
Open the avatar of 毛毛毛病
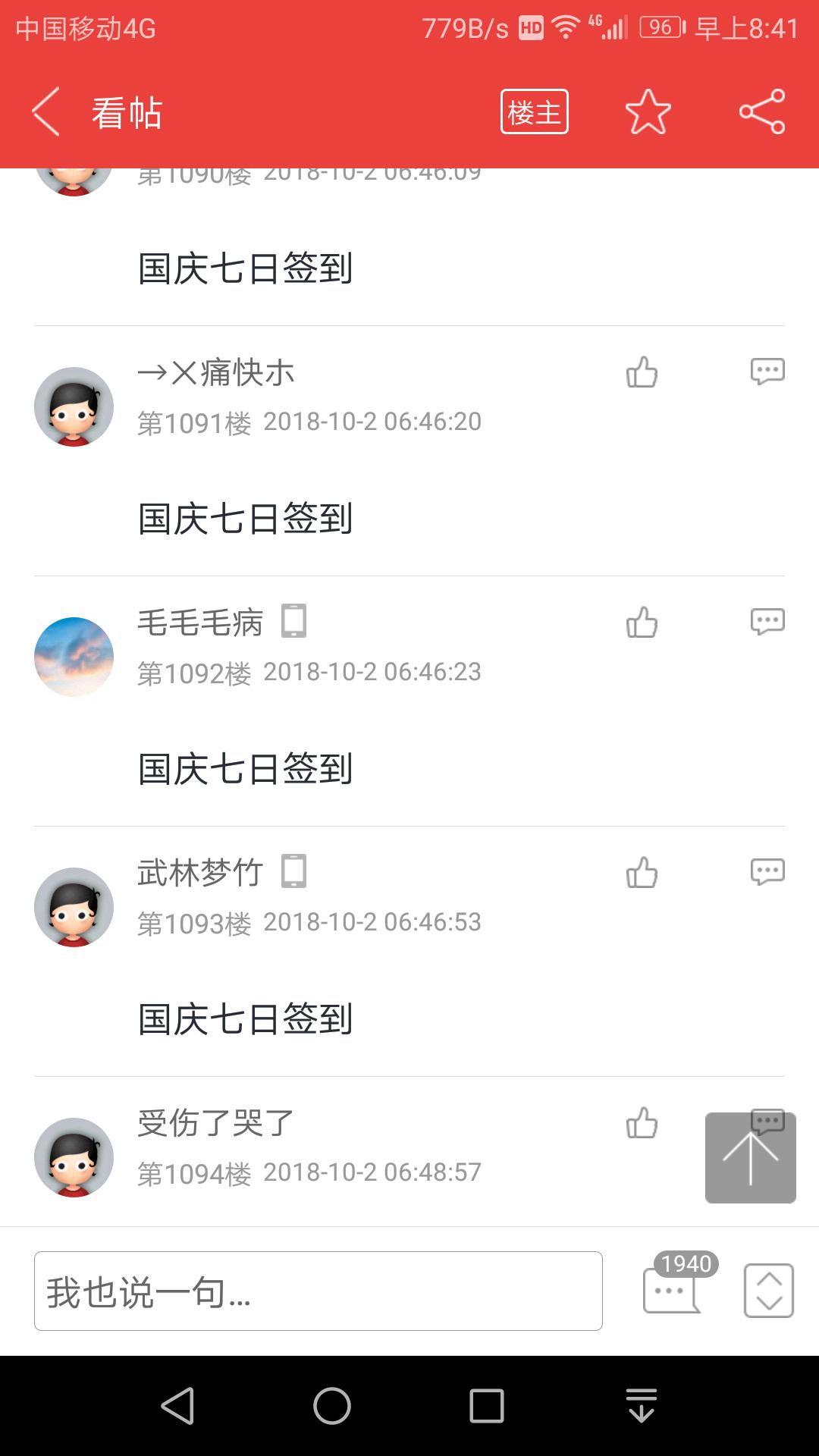pyautogui.click(x=74, y=657)
